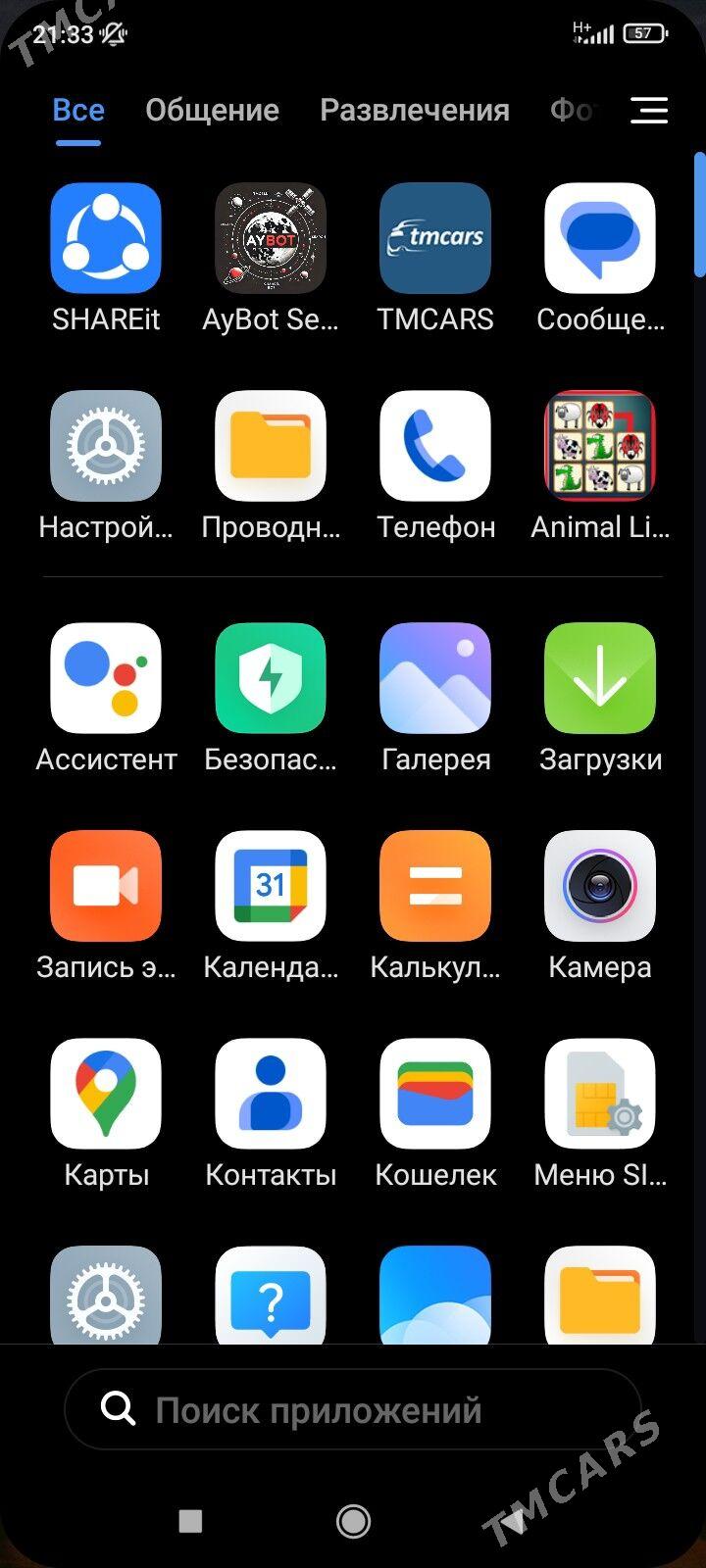Image resolution: width=706 pixels, height=1568 pixels.
Task: Open the Проводник file manager
Action: [271, 446]
